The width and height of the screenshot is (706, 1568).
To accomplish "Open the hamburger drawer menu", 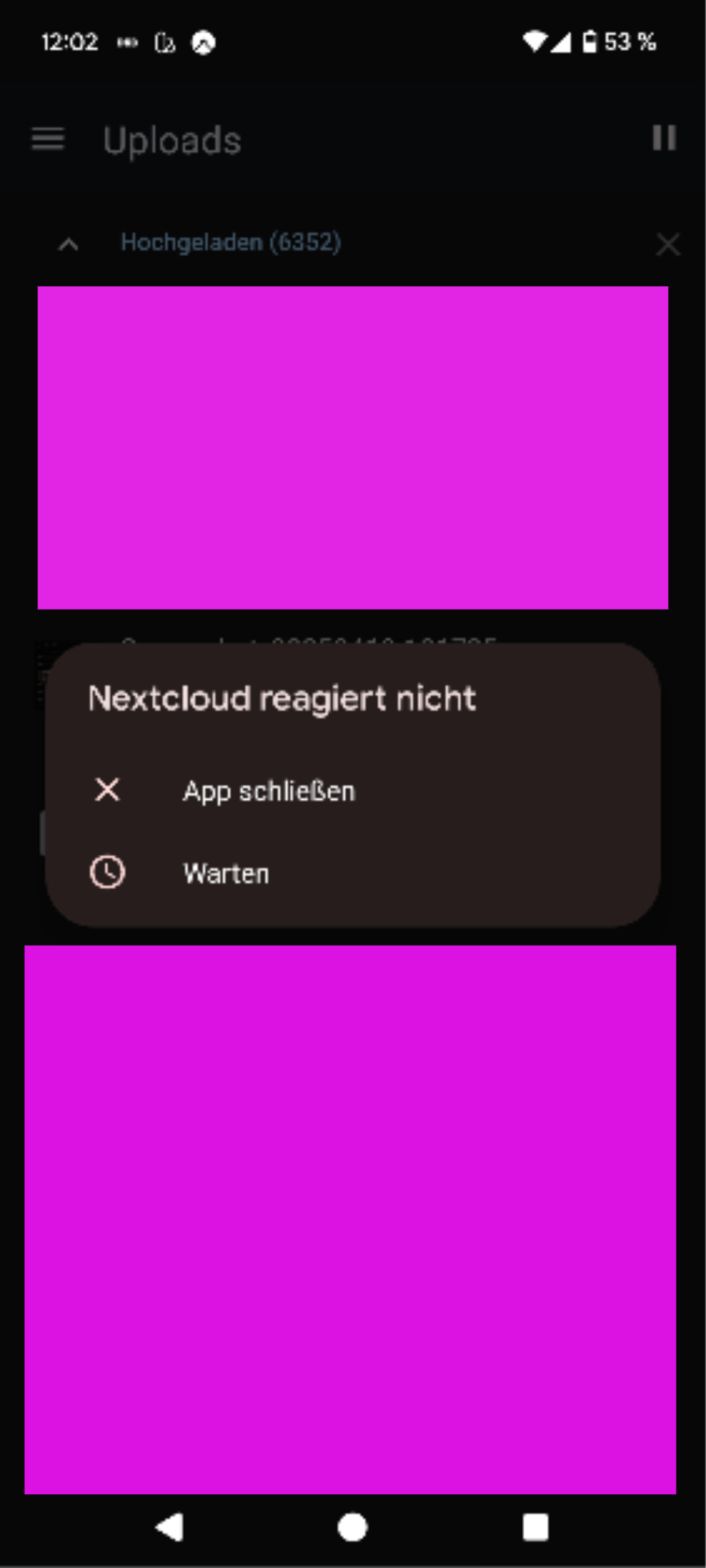I will click(x=48, y=139).
